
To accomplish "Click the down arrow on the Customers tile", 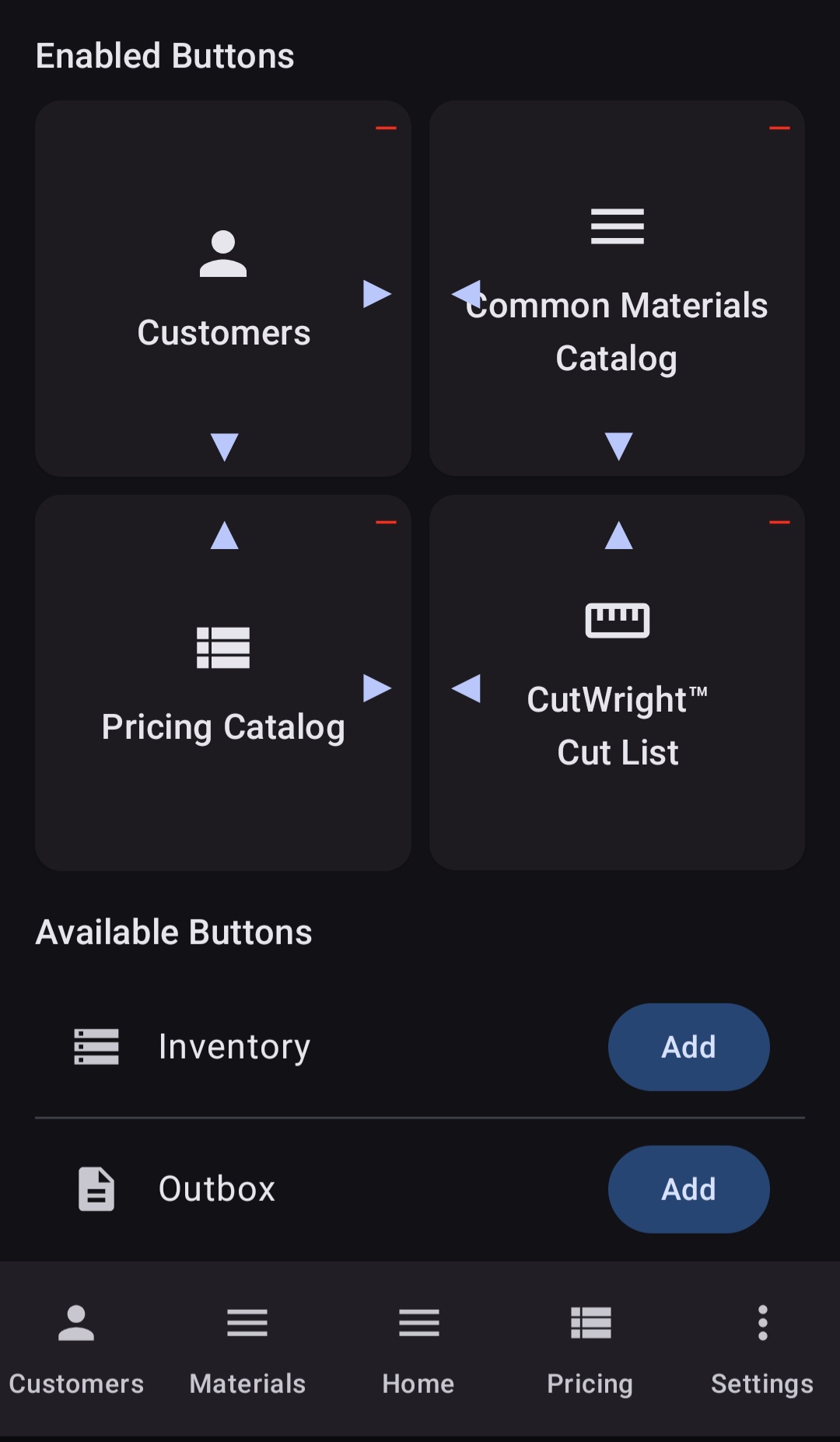I will pyautogui.click(x=224, y=446).
